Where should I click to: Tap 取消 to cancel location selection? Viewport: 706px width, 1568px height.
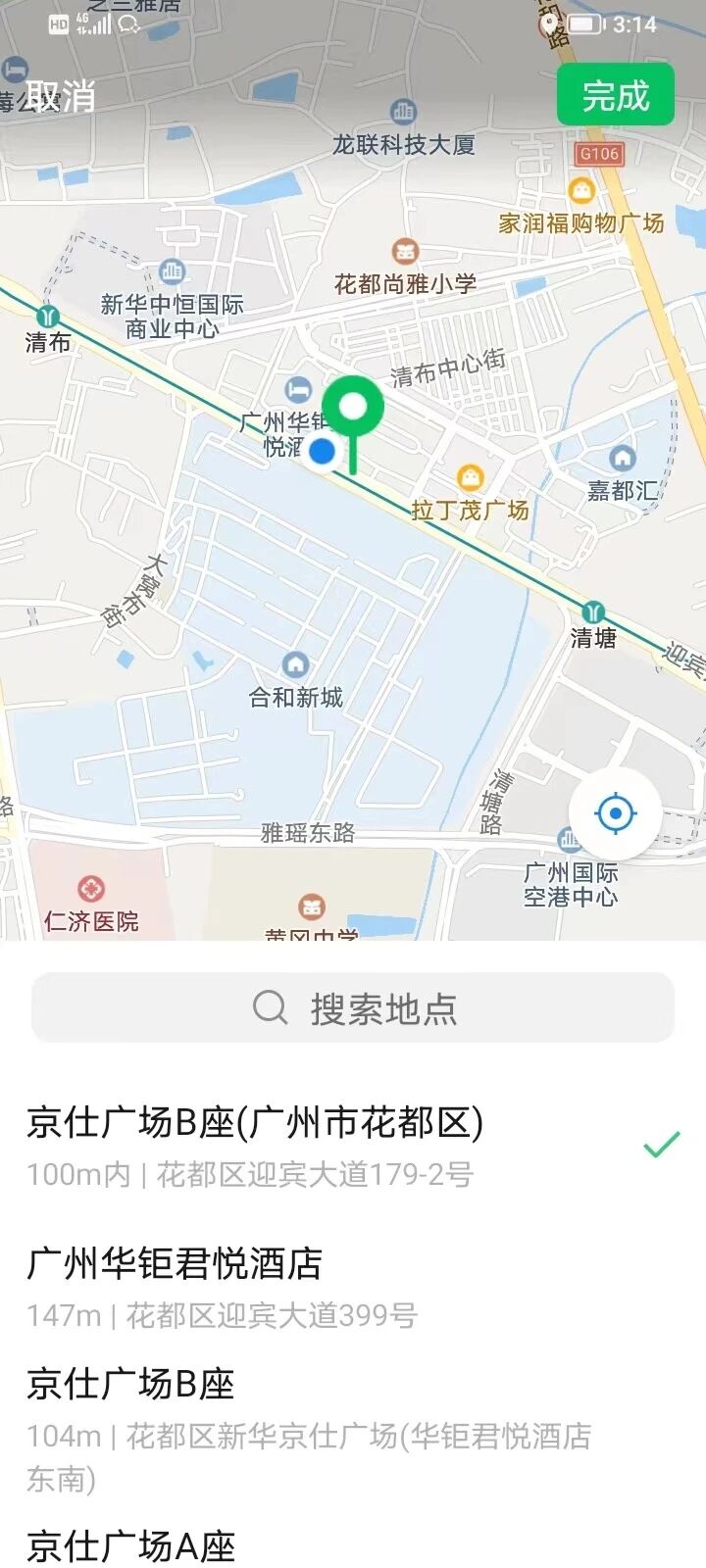click(x=61, y=96)
